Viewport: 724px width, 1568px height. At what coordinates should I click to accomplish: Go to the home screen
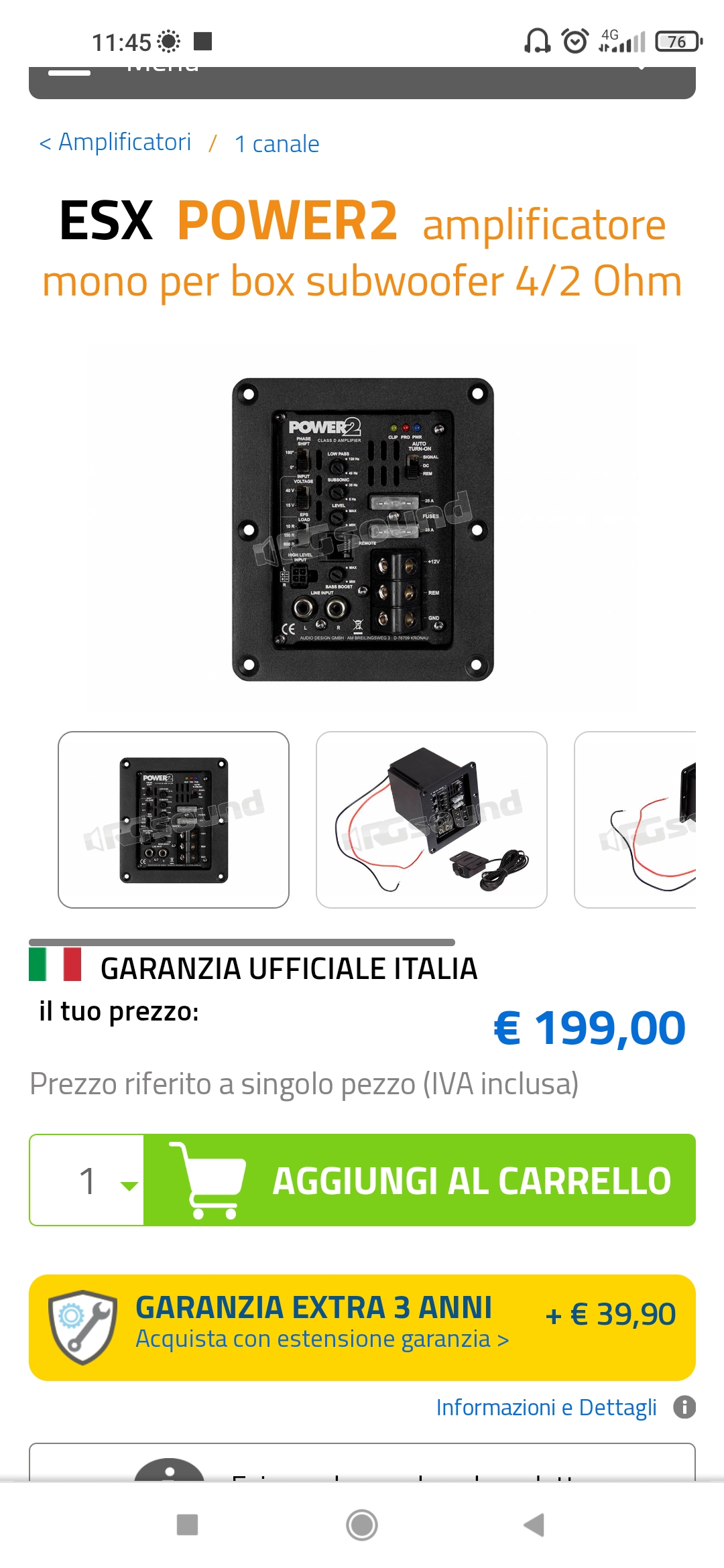pyautogui.click(x=362, y=1525)
